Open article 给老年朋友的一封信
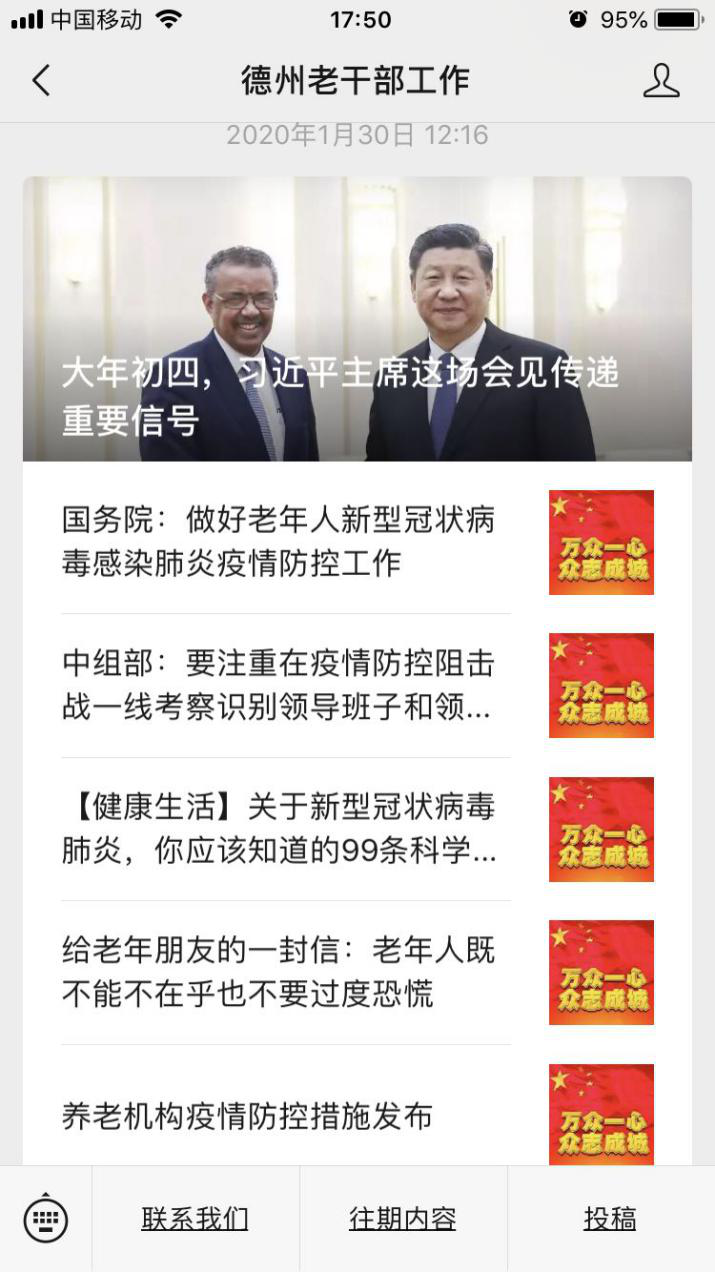Viewport: 715px width, 1272px height. click(x=280, y=972)
